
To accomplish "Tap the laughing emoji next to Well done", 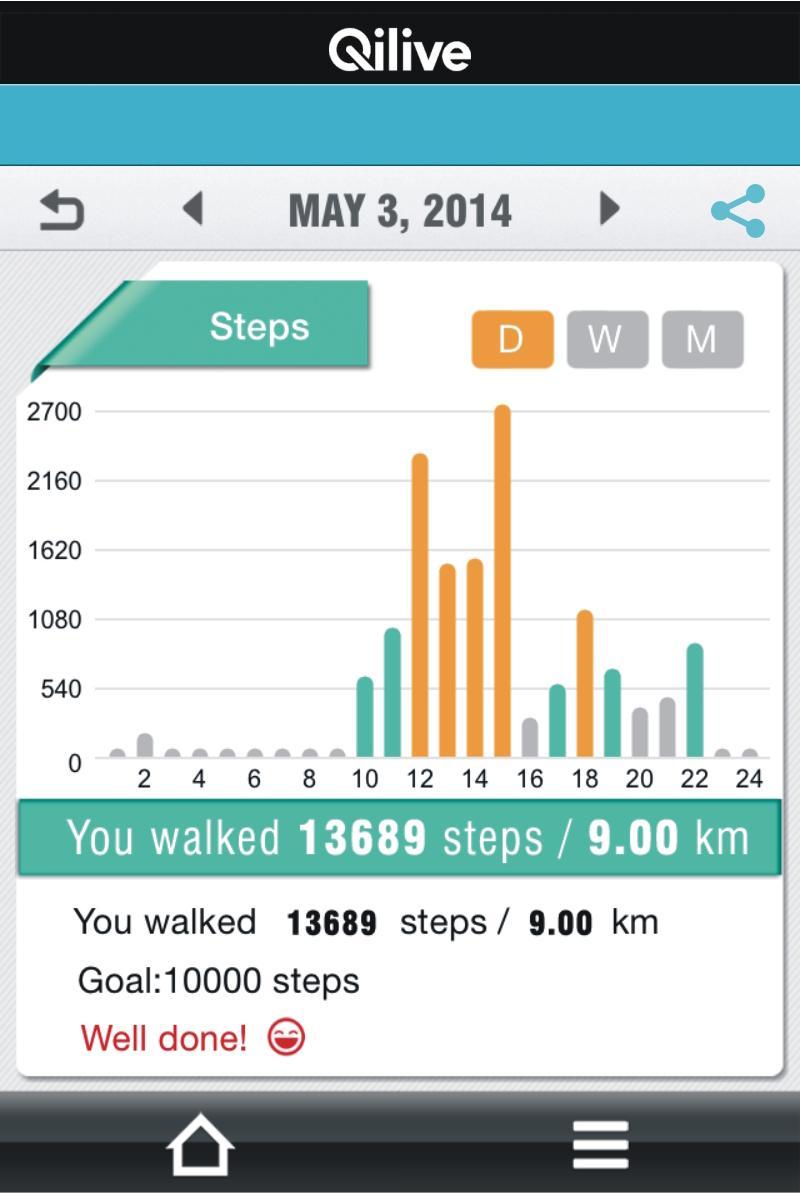I will click(288, 1038).
